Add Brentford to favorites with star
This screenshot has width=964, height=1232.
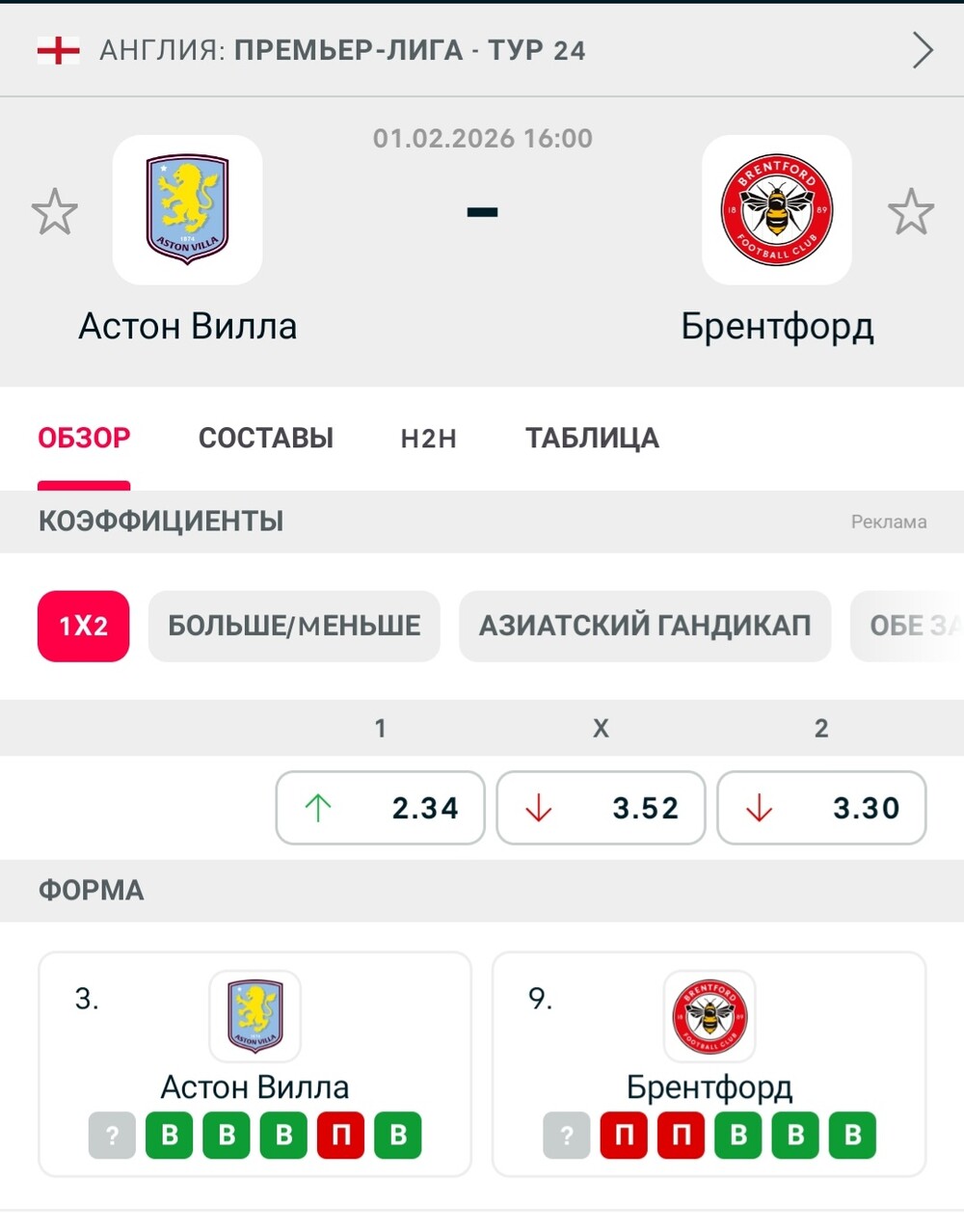pyautogui.click(x=910, y=212)
